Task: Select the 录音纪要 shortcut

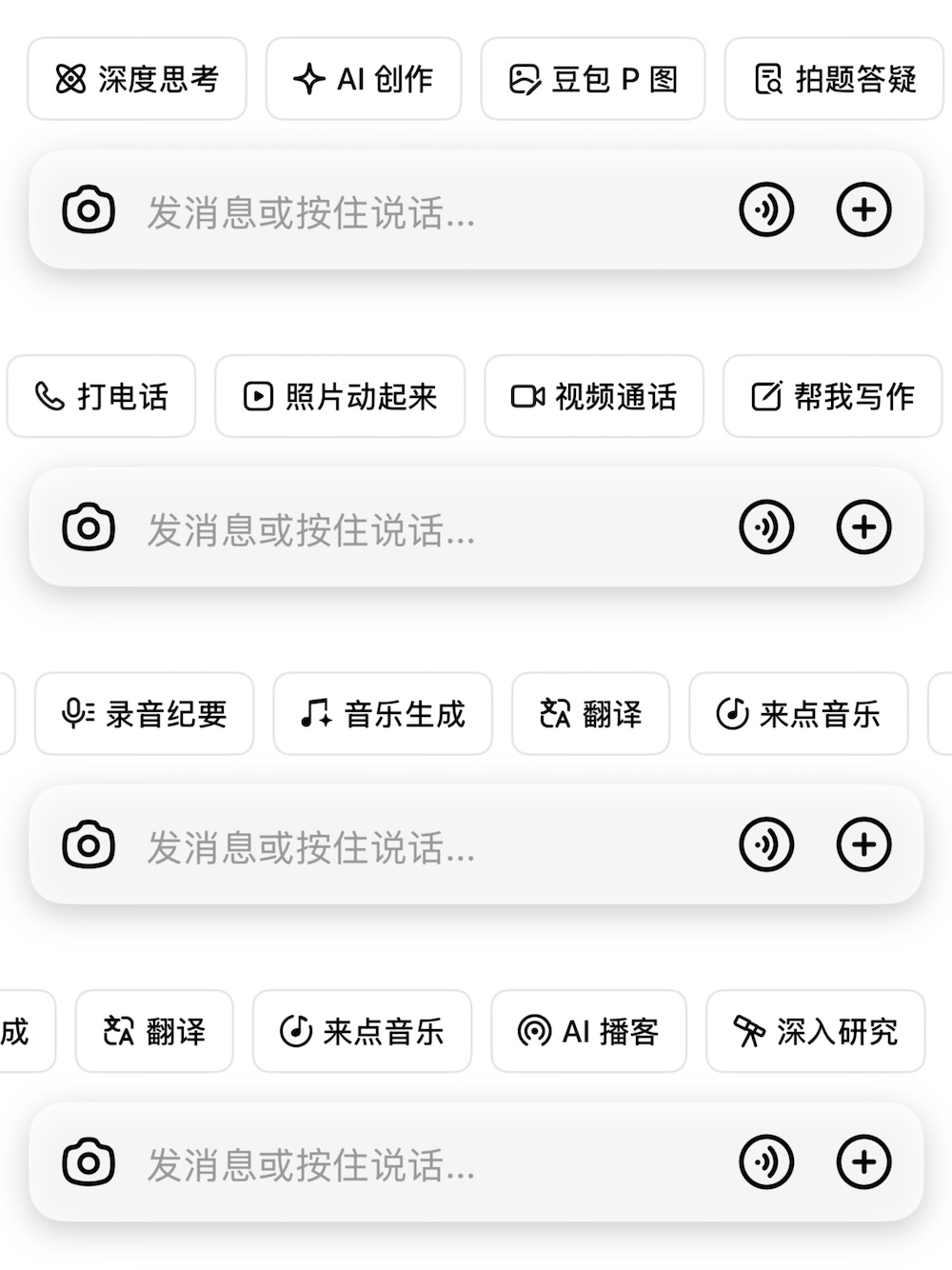Action: point(144,714)
